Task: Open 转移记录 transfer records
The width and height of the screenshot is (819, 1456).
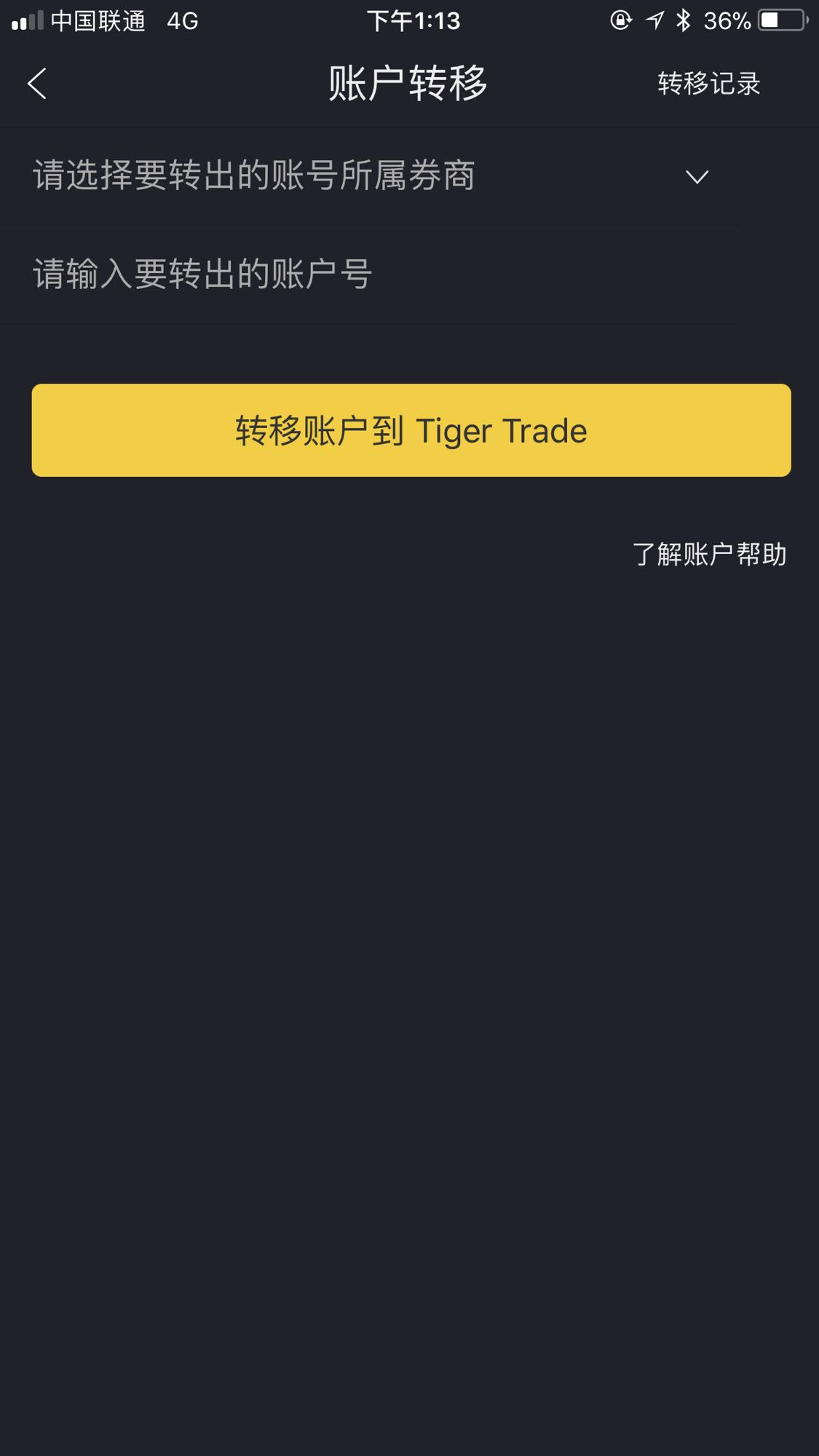Action: click(x=708, y=84)
